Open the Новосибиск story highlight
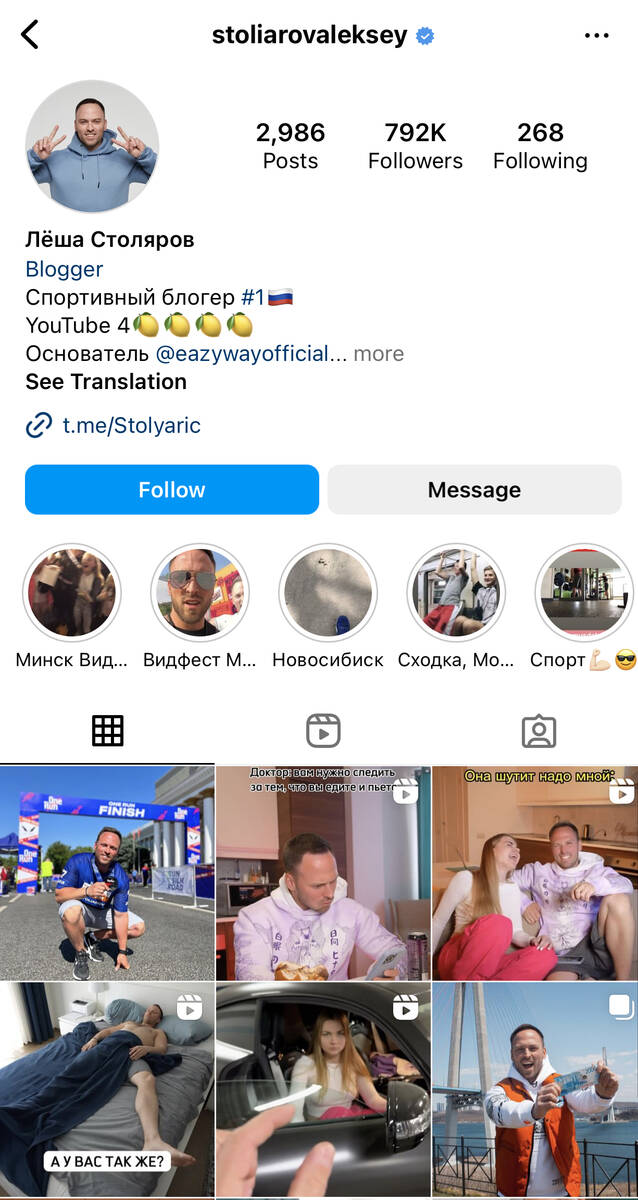Image resolution: width=638 pixels, height=1200 pixels. point(327,592)
